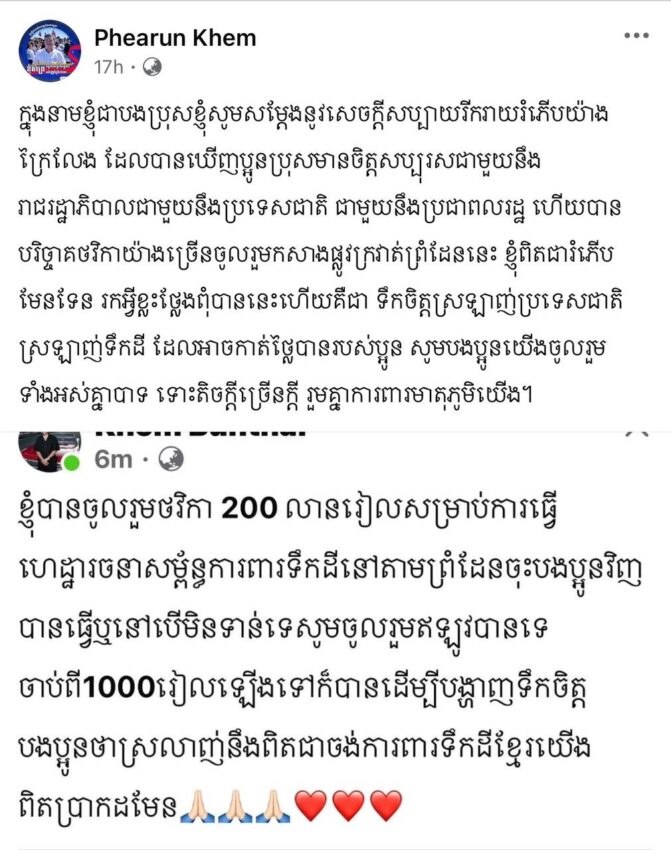Open Phearun Khem's profile picture
The image size is (671, 850).
pos(49,51)
